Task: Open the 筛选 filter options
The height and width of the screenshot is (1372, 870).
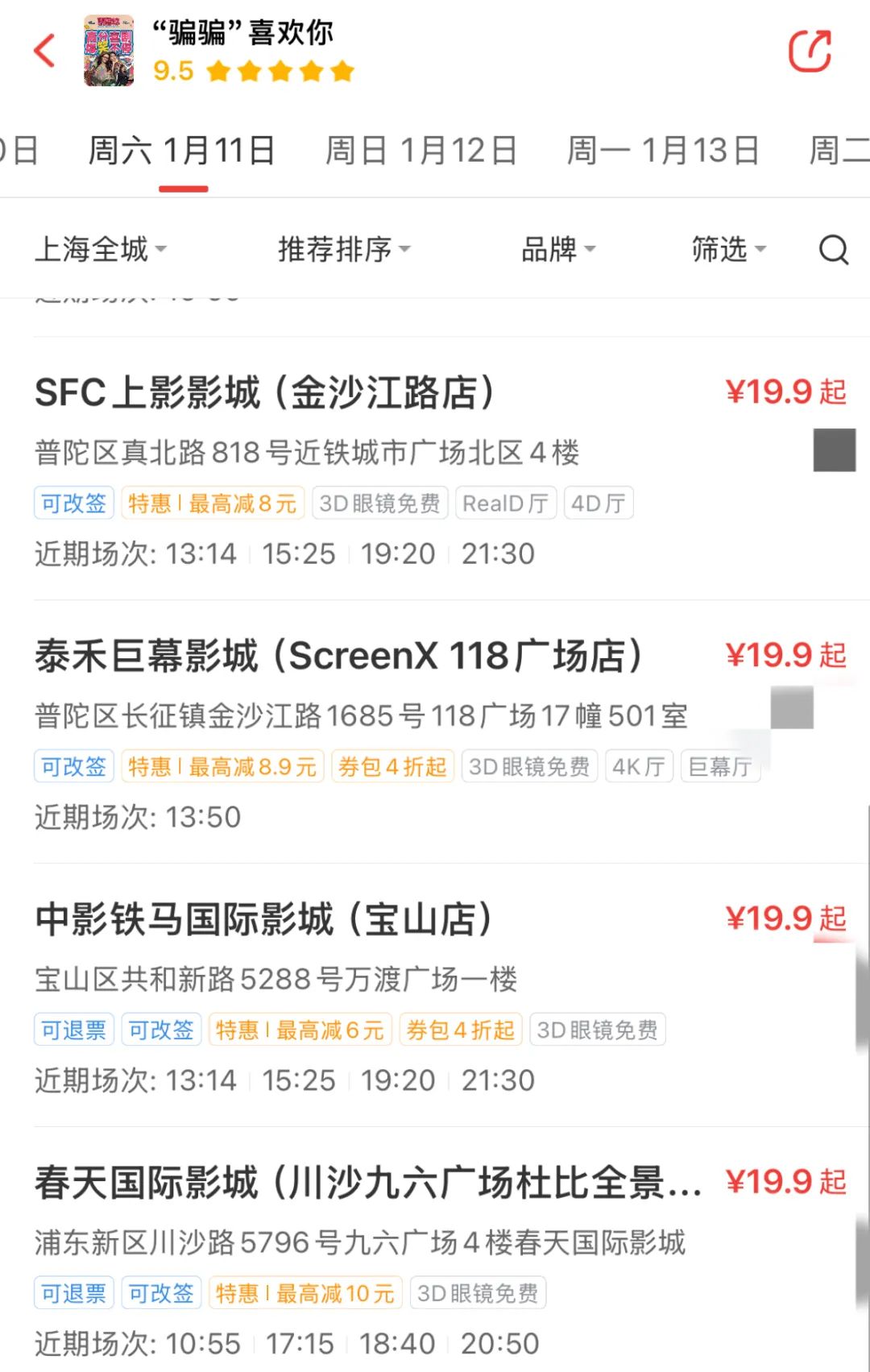Action: click(x=727, y=249)
